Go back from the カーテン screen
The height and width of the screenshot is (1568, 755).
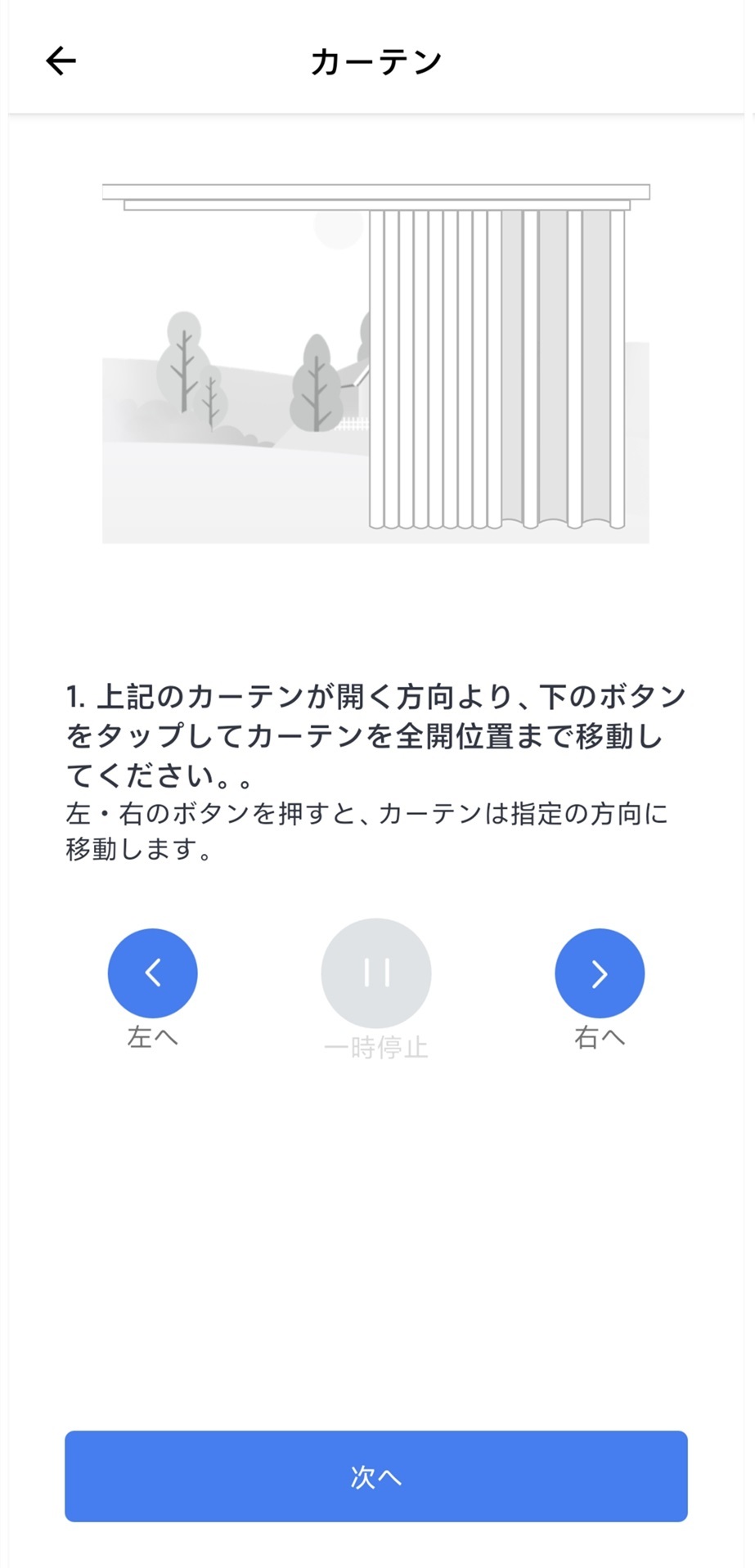pyautogui.click(x=61, y=61)
